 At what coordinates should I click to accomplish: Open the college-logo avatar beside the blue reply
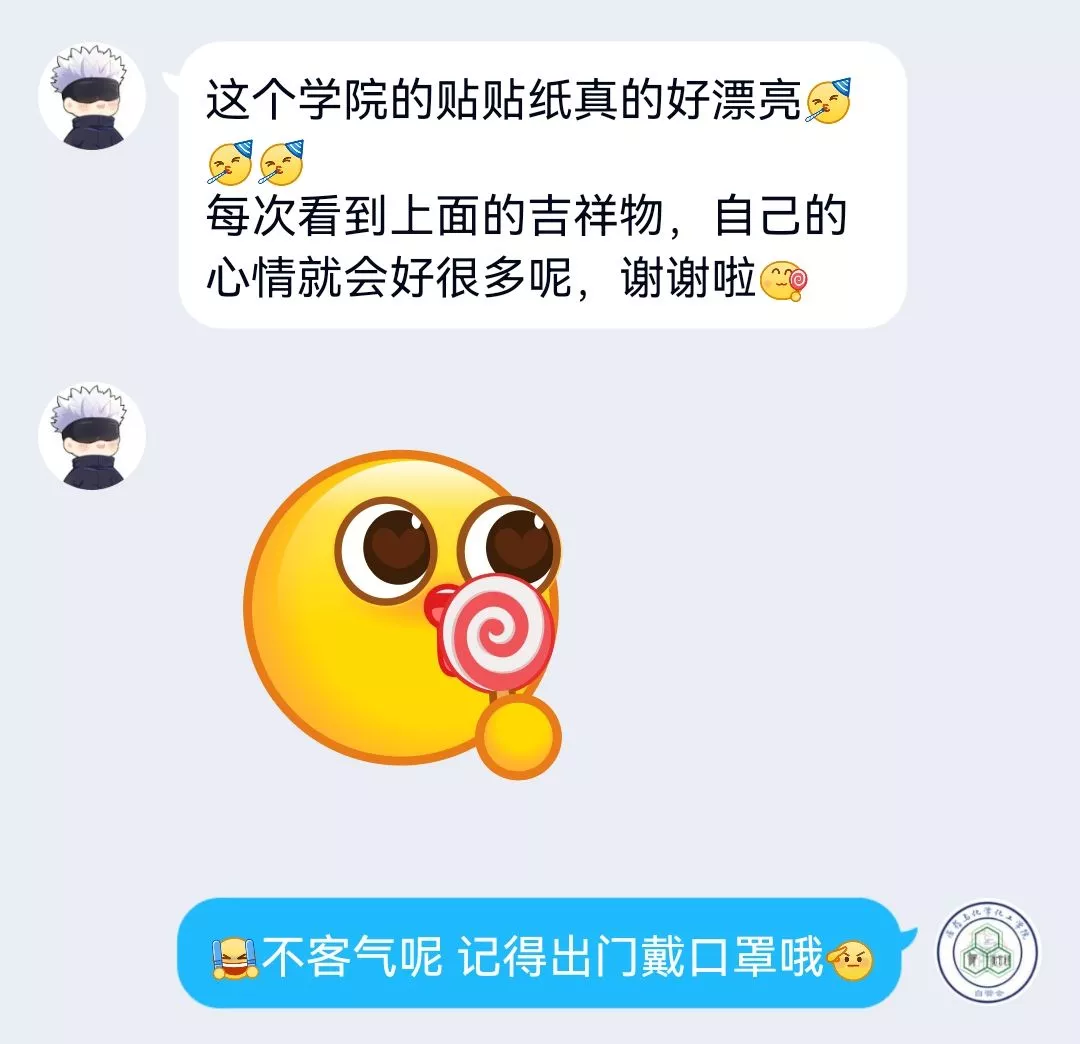point(989,953)
